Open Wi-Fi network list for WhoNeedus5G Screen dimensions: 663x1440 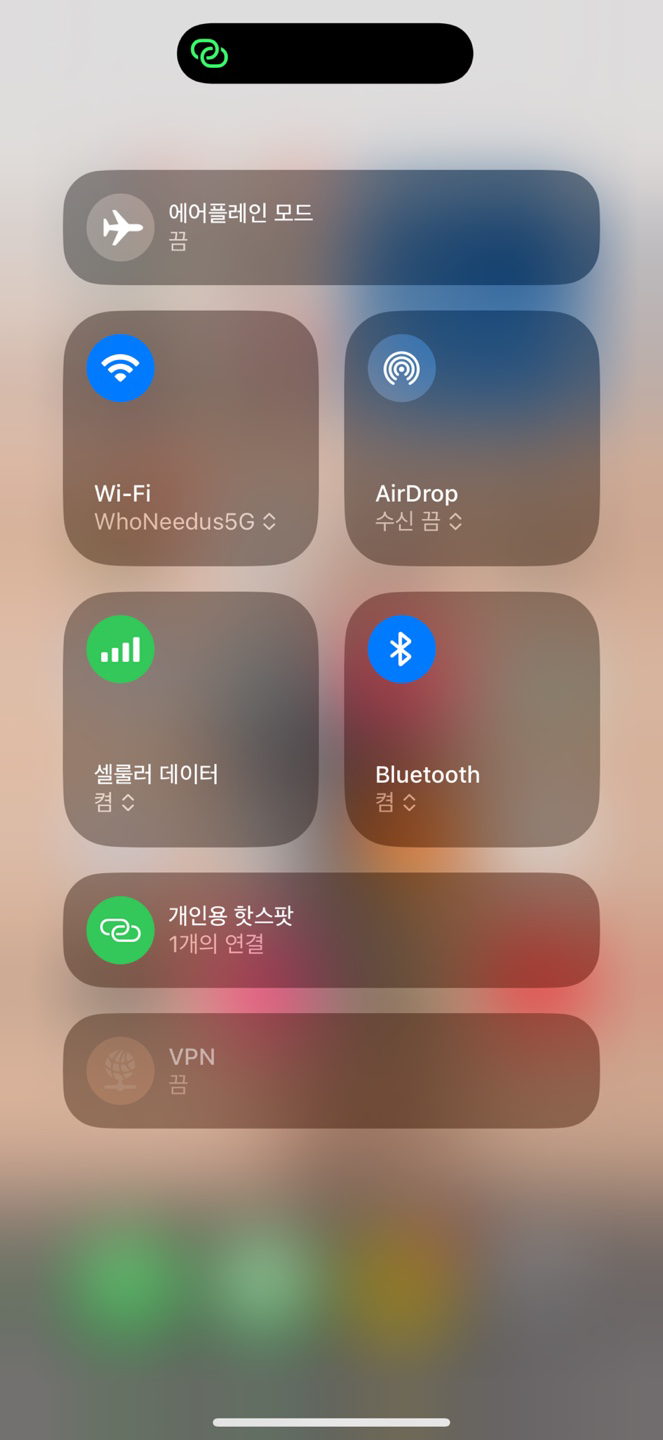click(x=186, y=522)
